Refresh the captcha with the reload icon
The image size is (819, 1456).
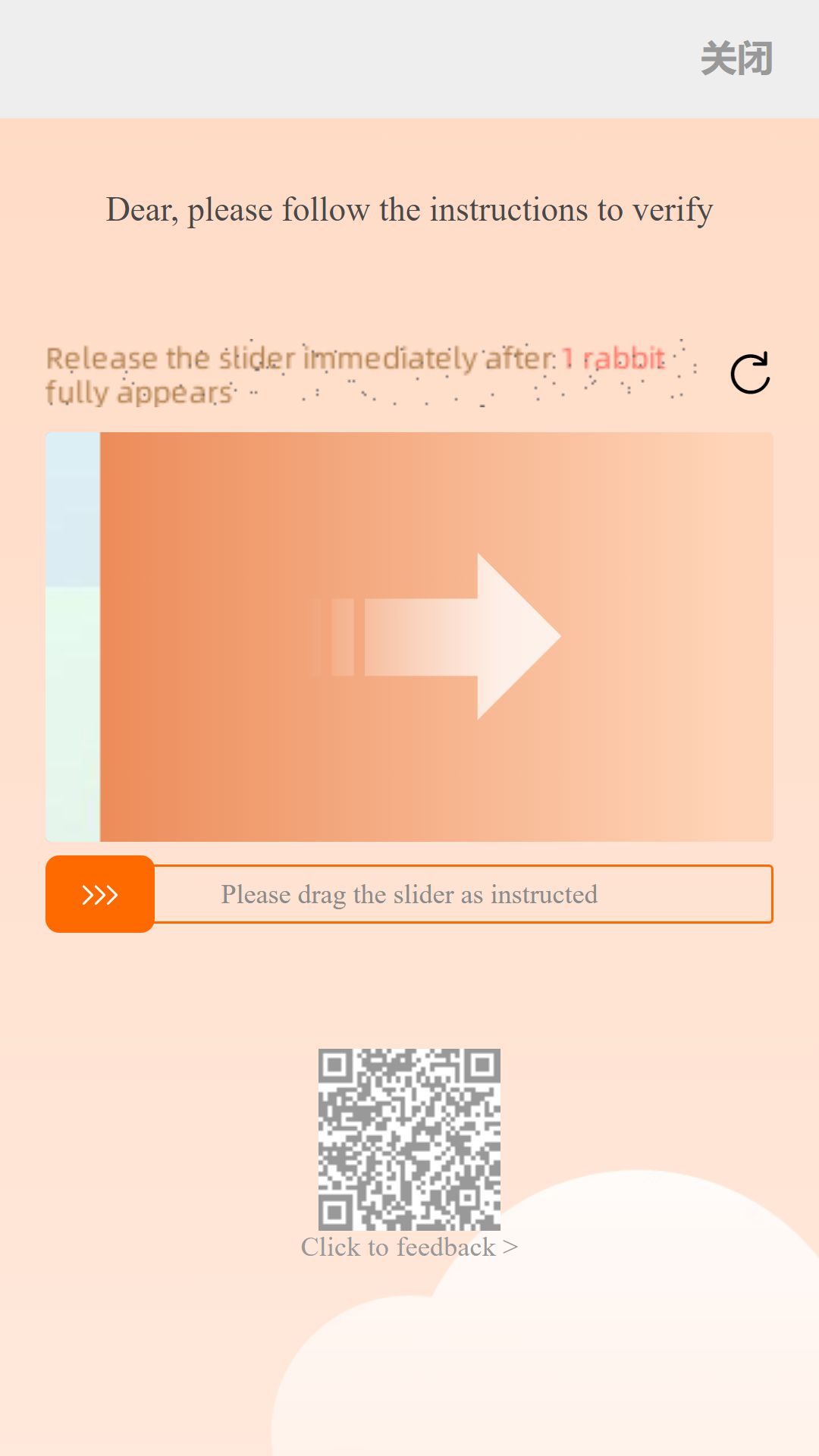(x=750, y=373)
